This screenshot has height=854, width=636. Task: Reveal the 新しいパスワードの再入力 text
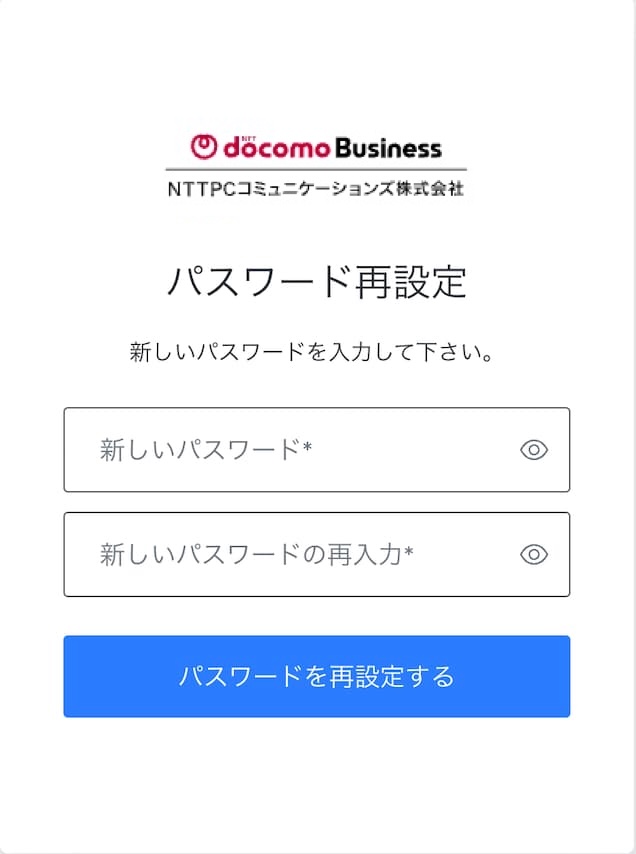[x=534, y=555]
